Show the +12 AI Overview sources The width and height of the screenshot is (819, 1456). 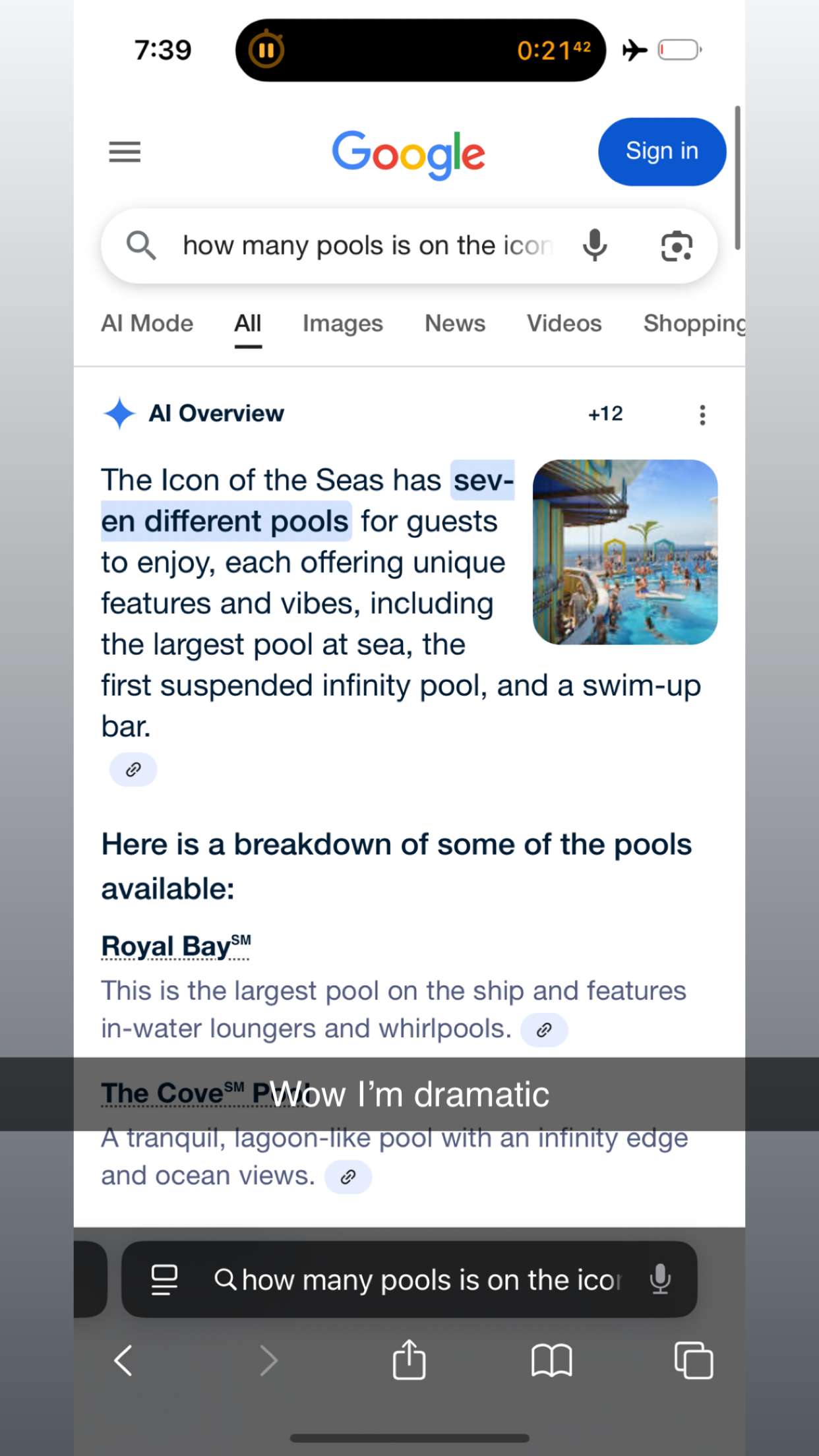[605, 414]
